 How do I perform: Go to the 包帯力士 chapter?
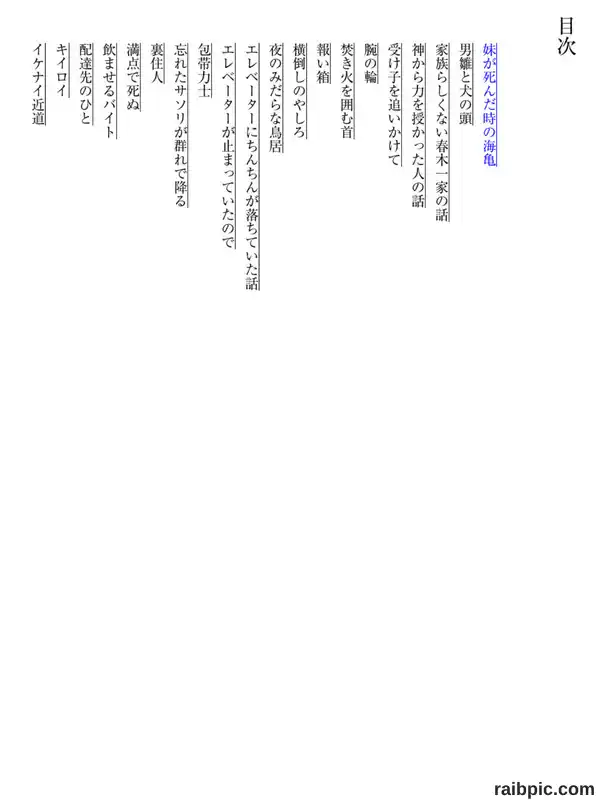pyautogui.click(x=205, y=70)
